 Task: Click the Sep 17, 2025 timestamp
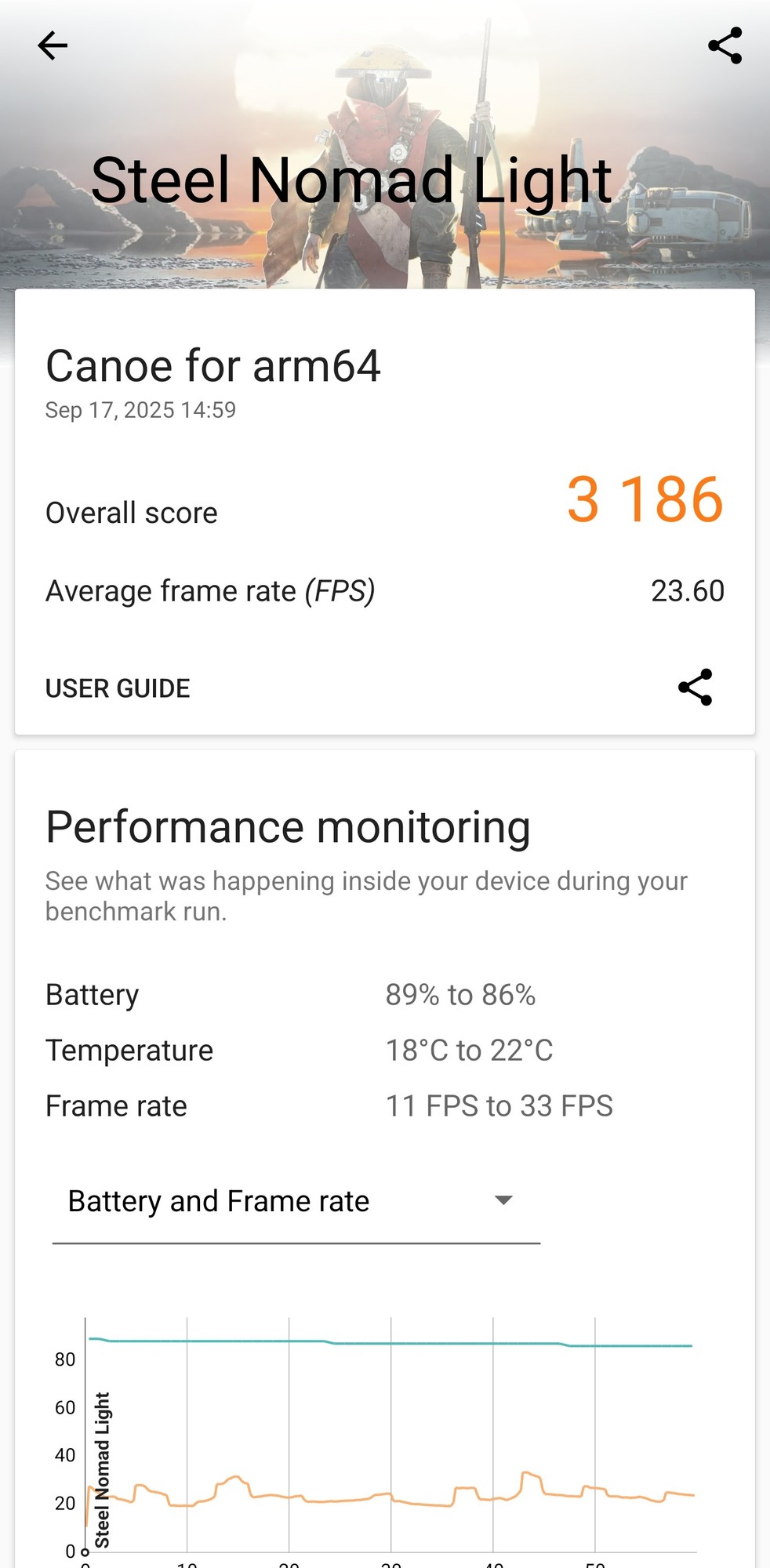pyautogui.click(x=140, y=410)
